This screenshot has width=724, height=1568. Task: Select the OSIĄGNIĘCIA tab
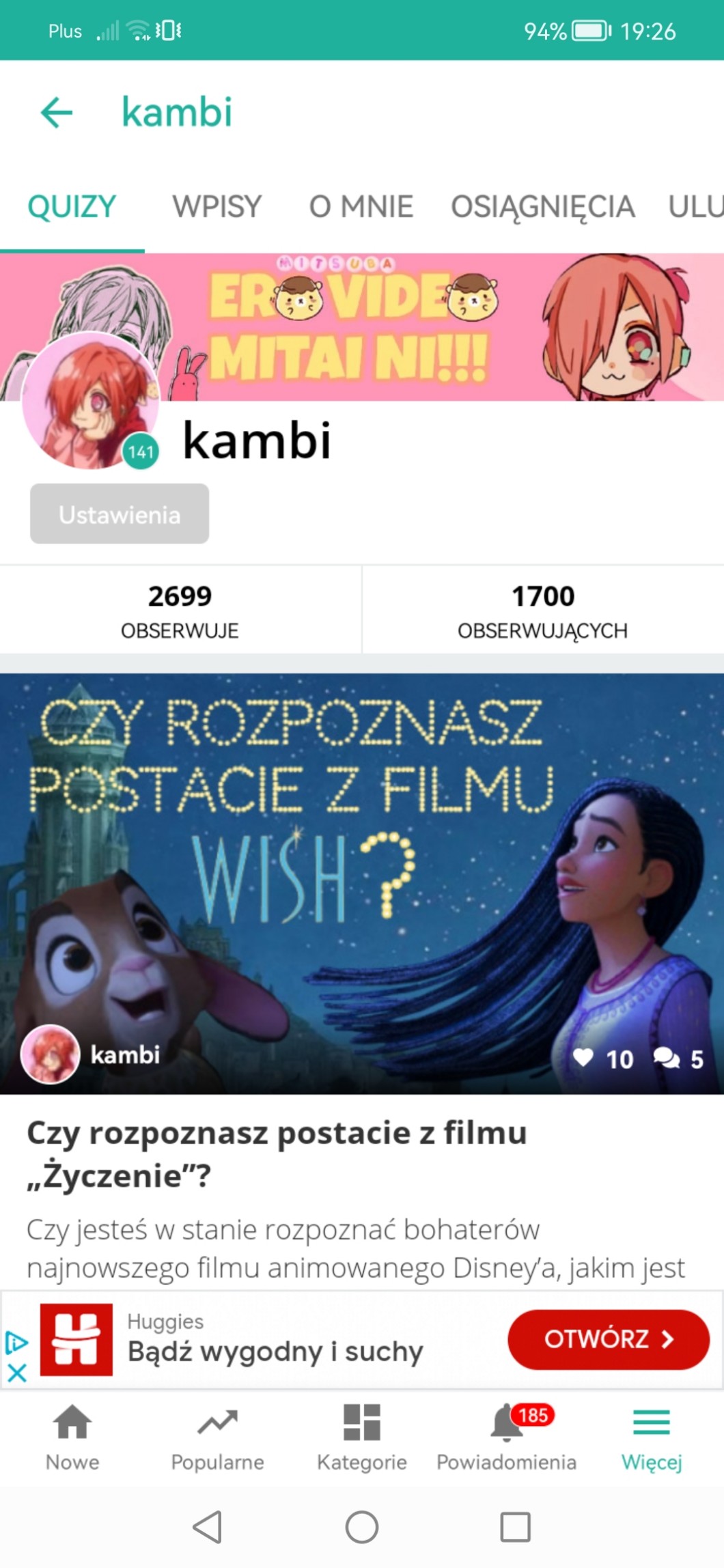tap(542, 206)
